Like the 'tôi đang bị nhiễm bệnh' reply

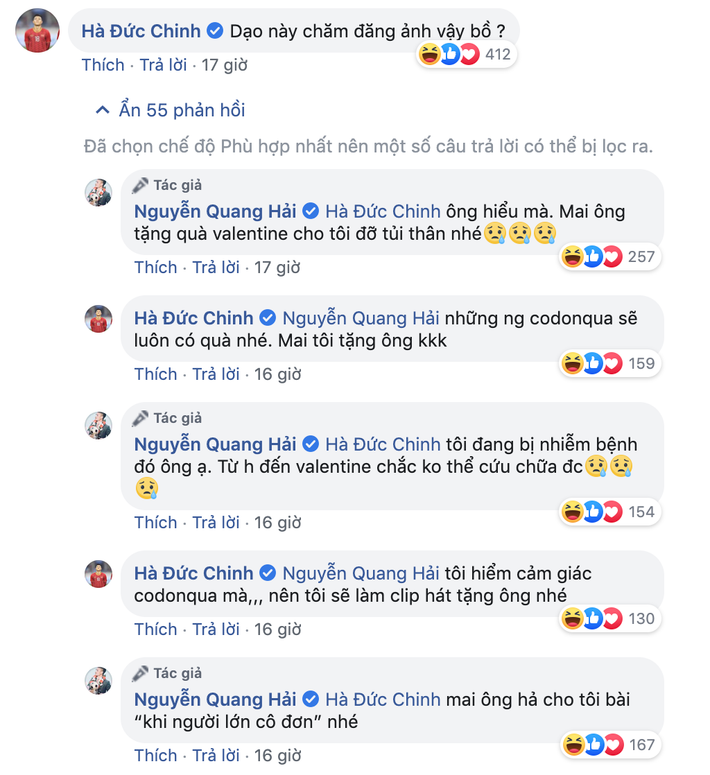click(x=155, y=522)
